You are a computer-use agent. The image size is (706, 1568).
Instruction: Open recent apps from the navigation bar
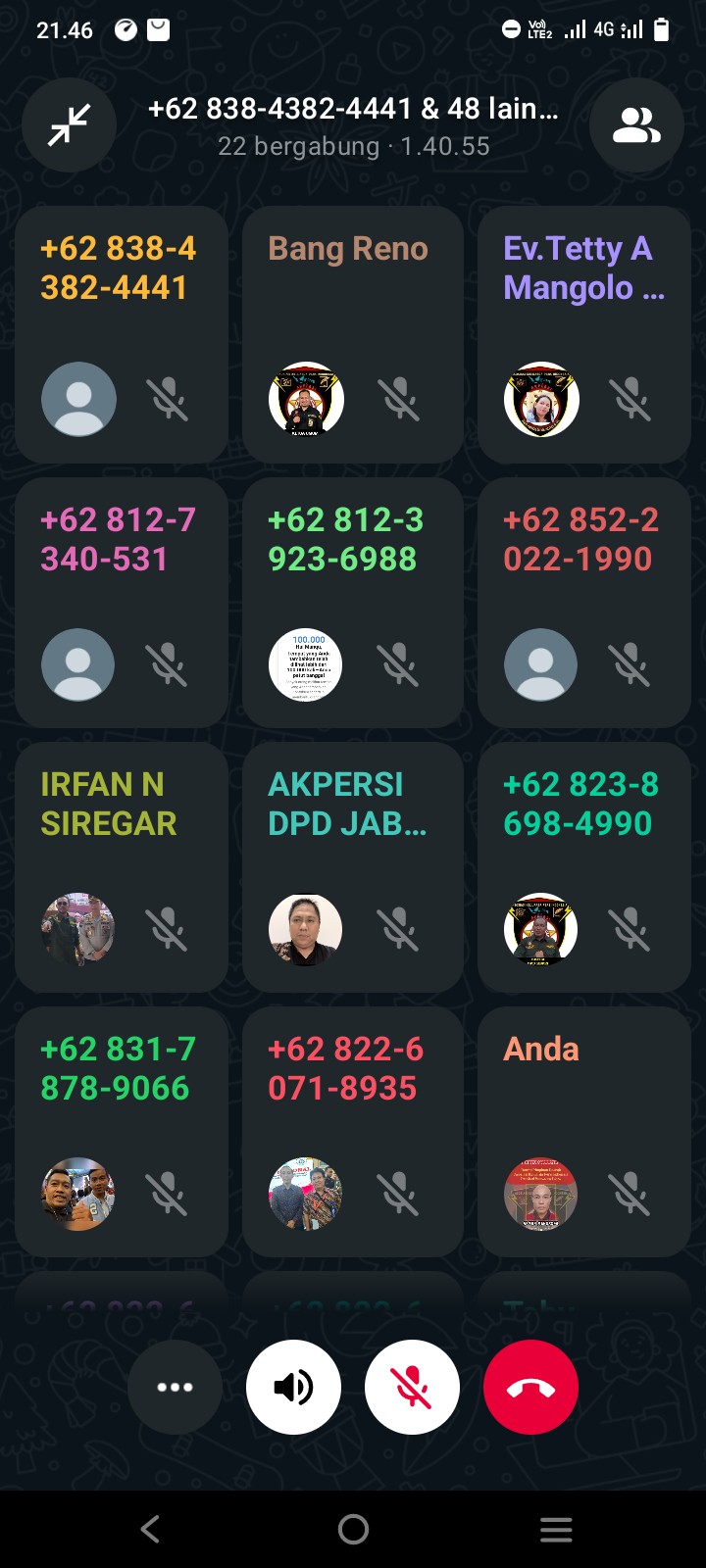pyautogui.click(x=556, y=1529)
